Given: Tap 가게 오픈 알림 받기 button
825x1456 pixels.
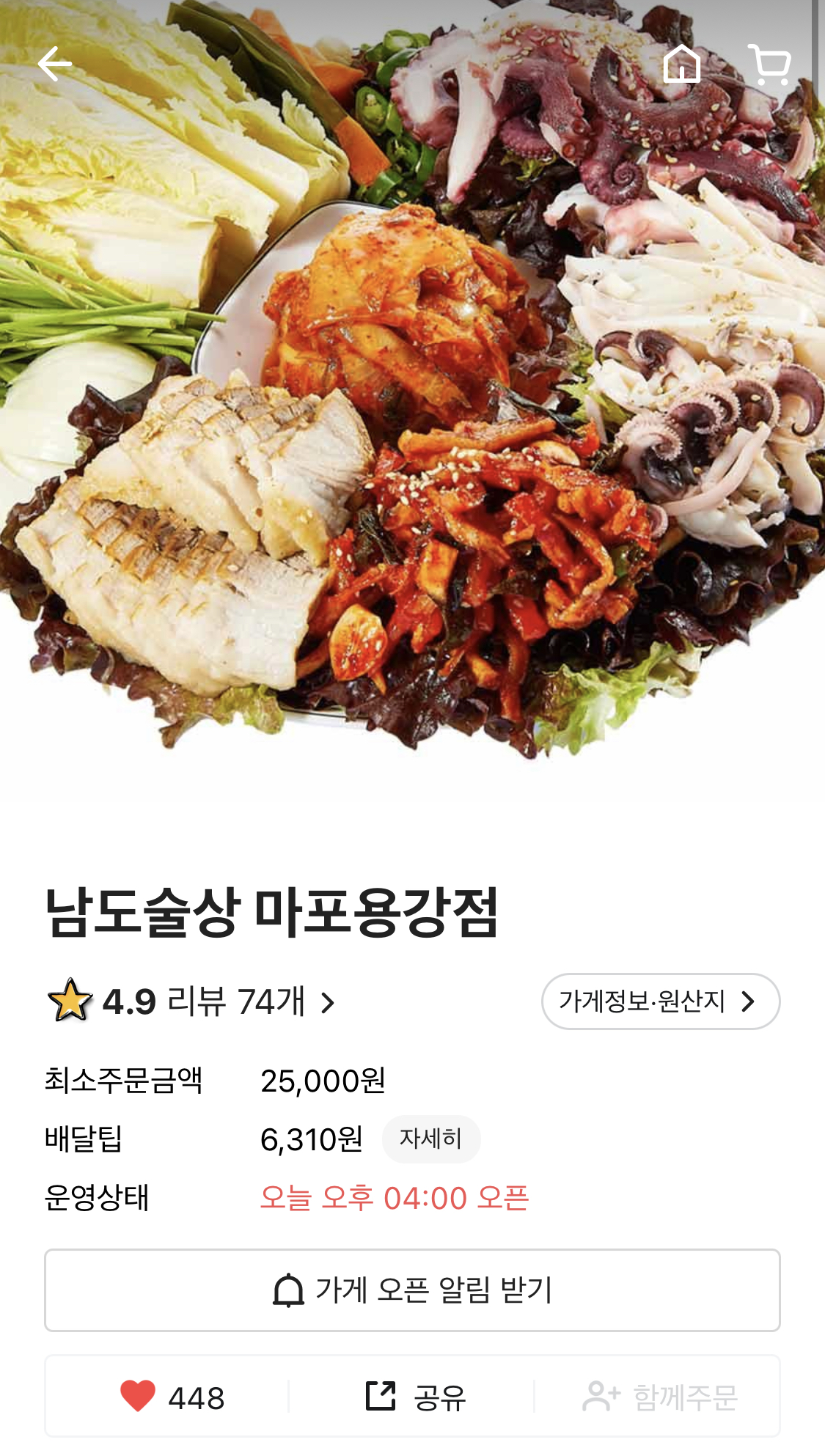Looking at the screenshot, I should click(412, 1290).
